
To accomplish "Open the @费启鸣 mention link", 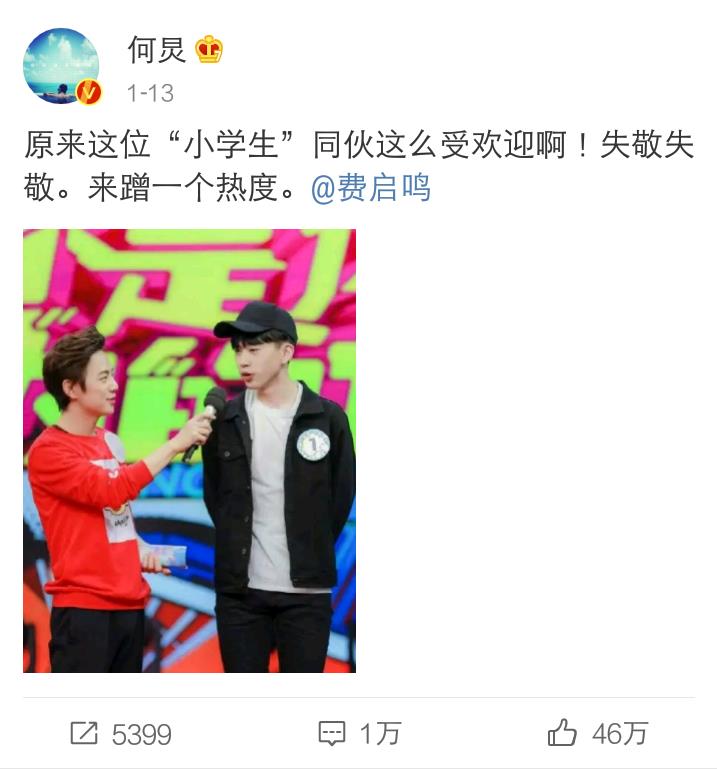I will [x=371, y=188].
